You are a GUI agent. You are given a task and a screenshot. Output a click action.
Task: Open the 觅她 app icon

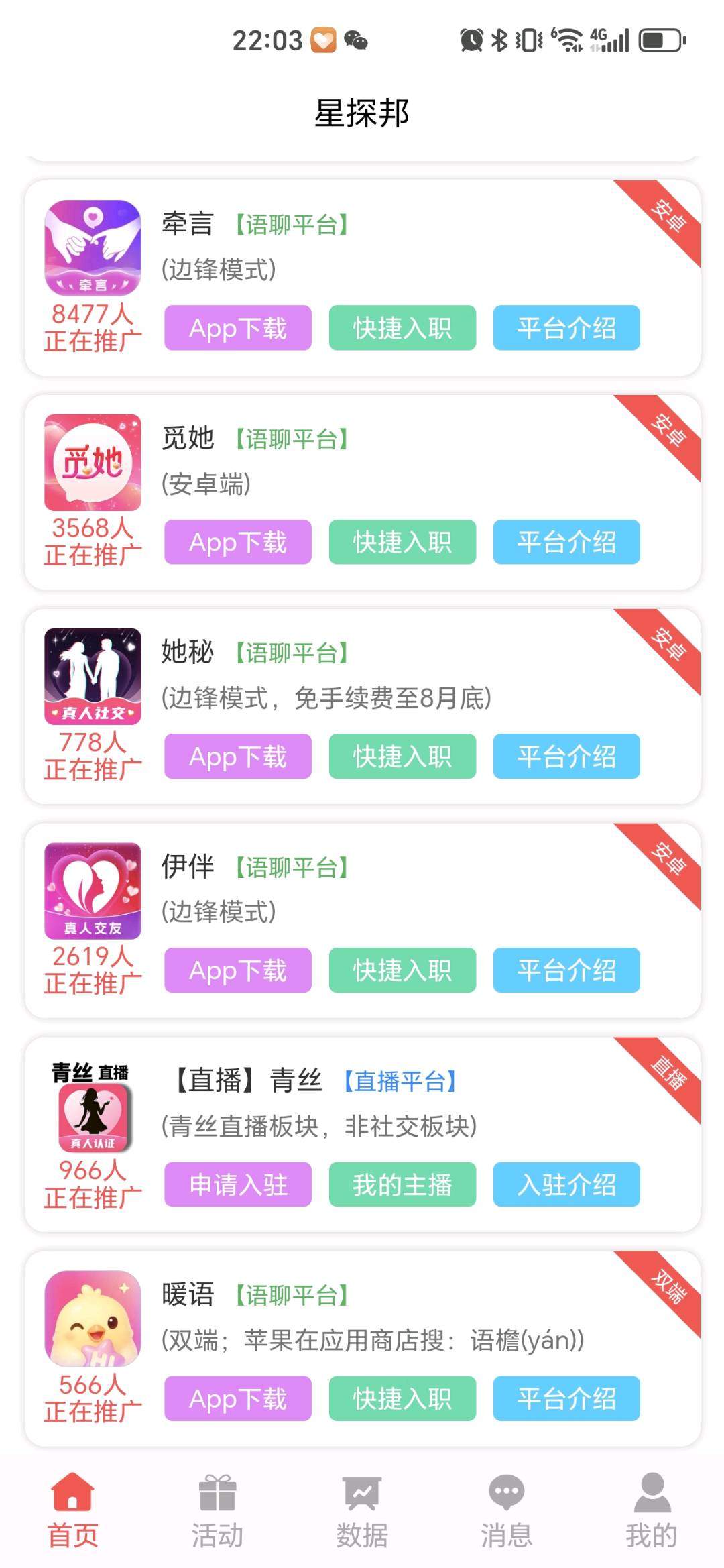click(x=93, y=463)
